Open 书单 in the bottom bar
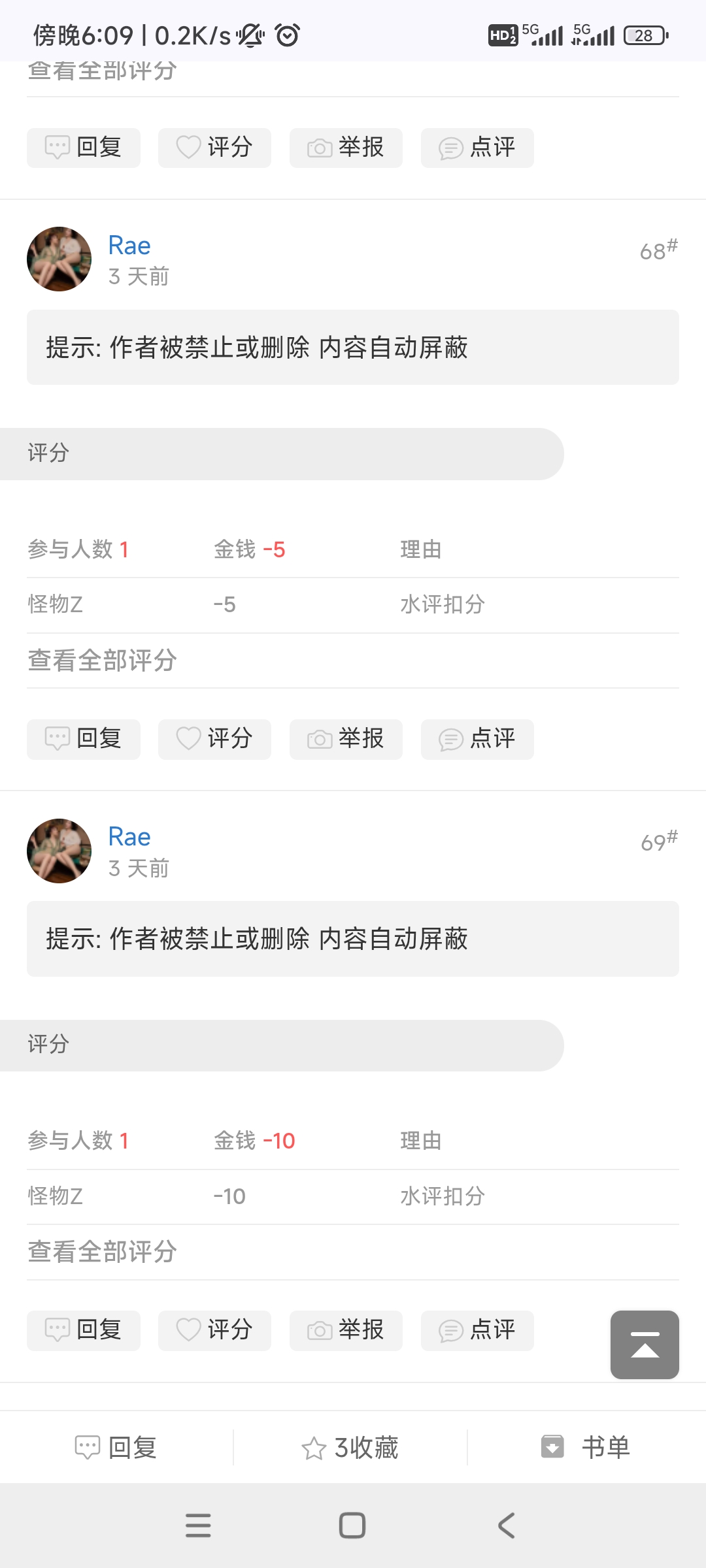This screenshot has height=1568, width=706. (x=586, y=1448)
